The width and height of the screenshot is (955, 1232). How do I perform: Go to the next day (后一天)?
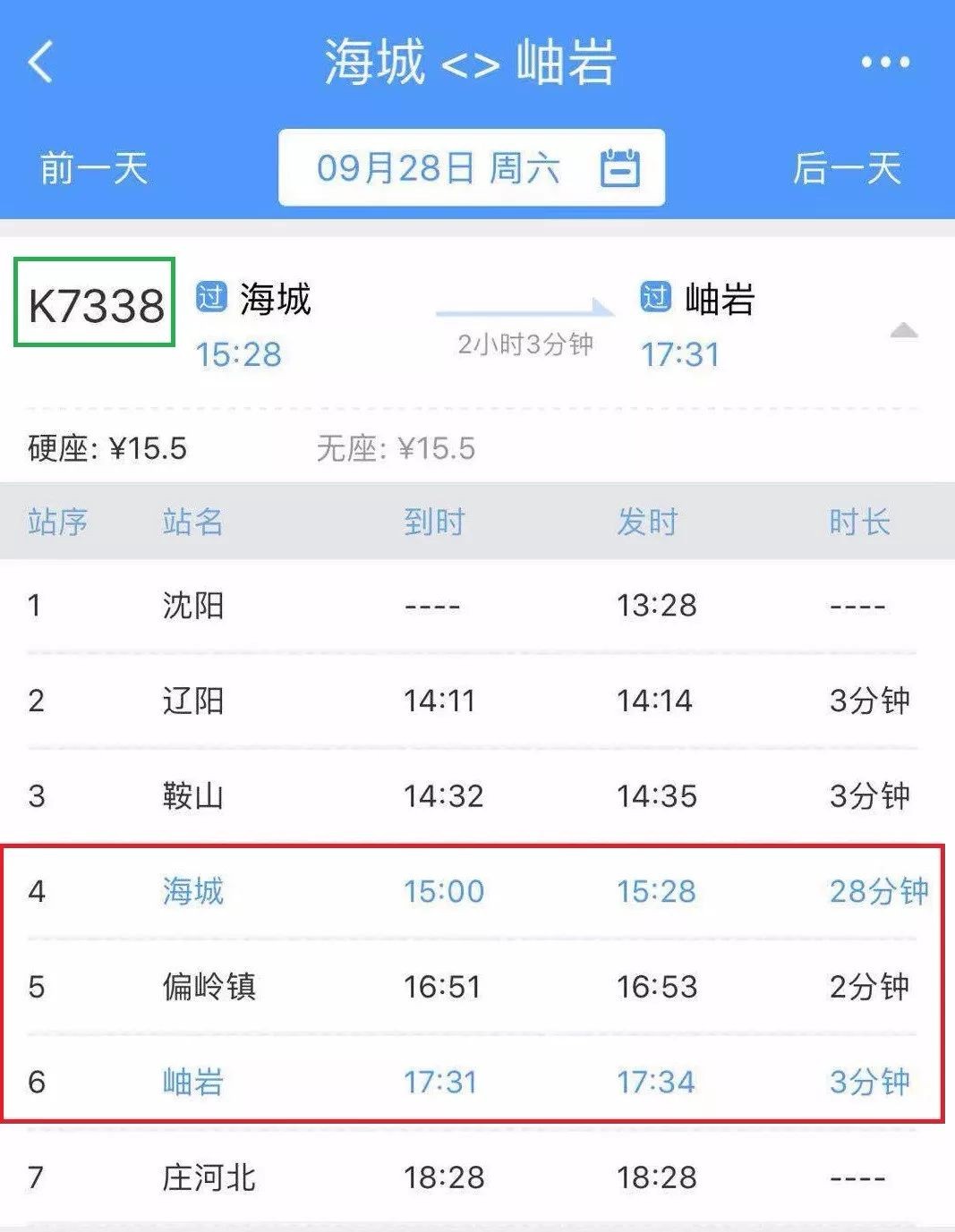(846, 168)
